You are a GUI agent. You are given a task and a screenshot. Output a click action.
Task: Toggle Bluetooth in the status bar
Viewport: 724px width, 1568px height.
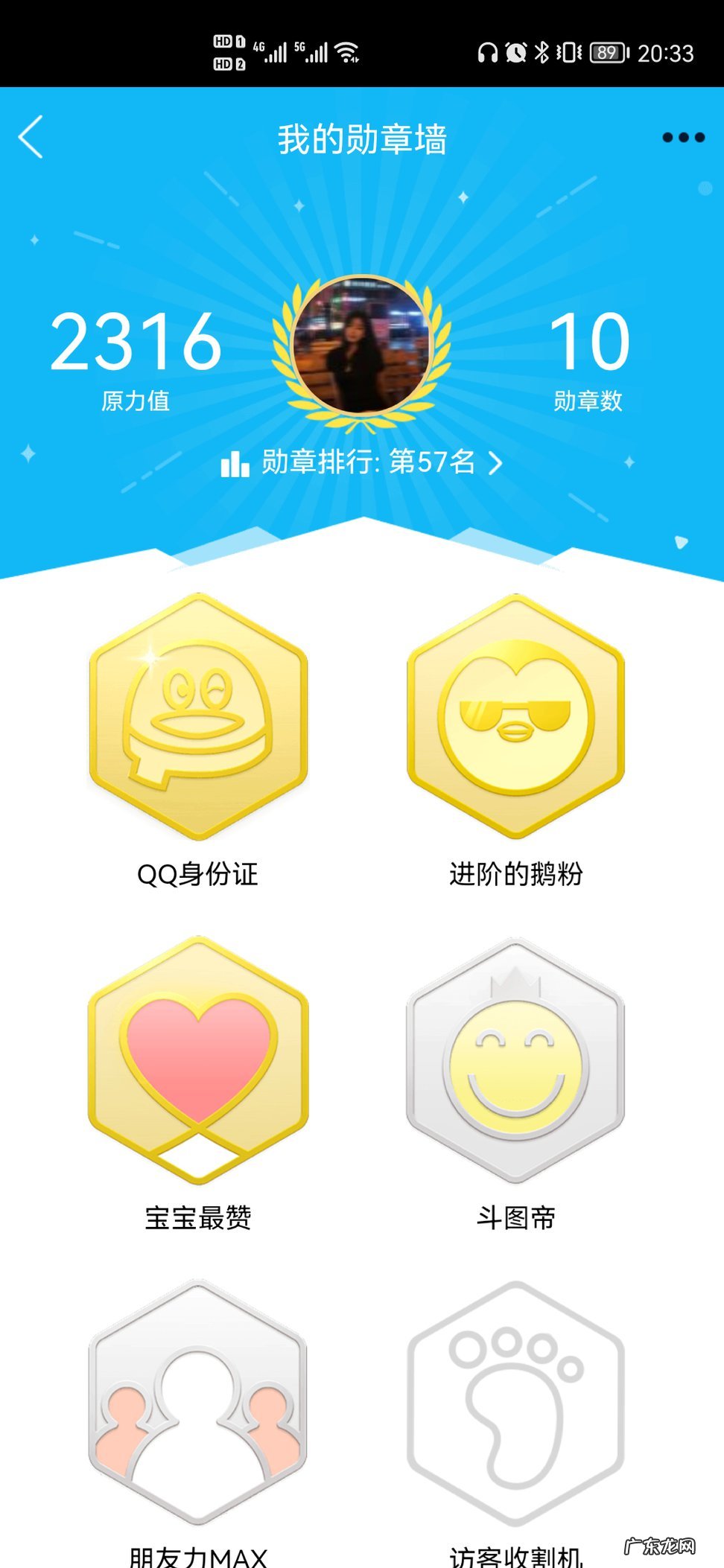point(542,52)
